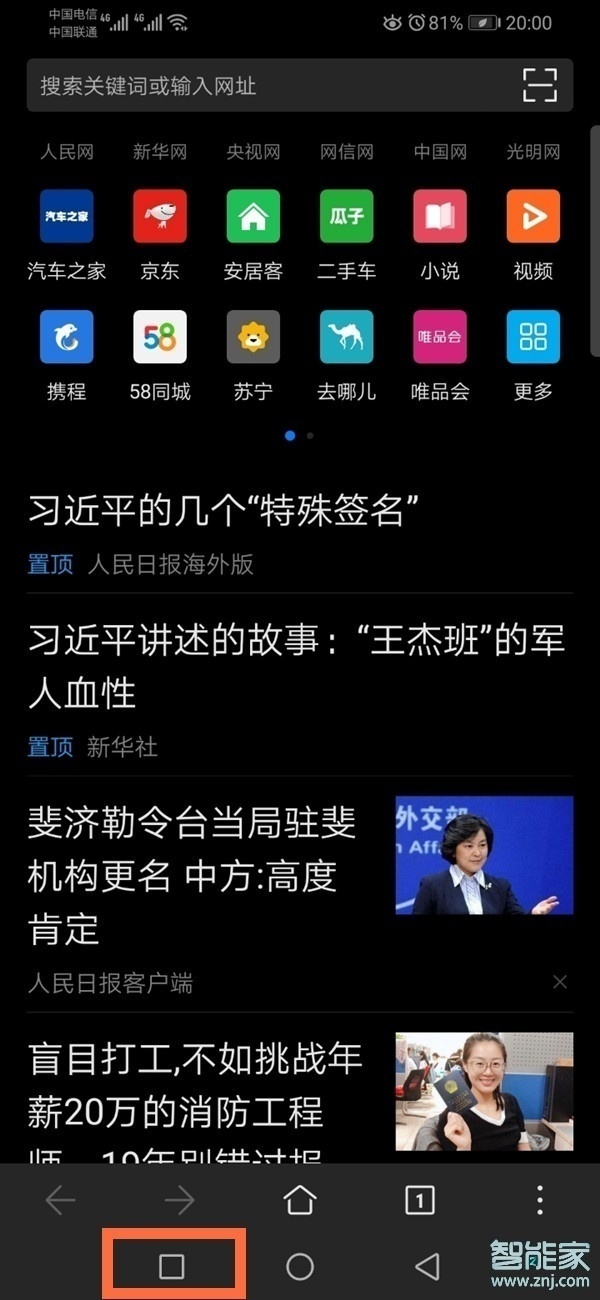Tap the system recent apps button
Image resolution: width=600 pixels, height=1300 pixels.
(x=172, y=1267)
